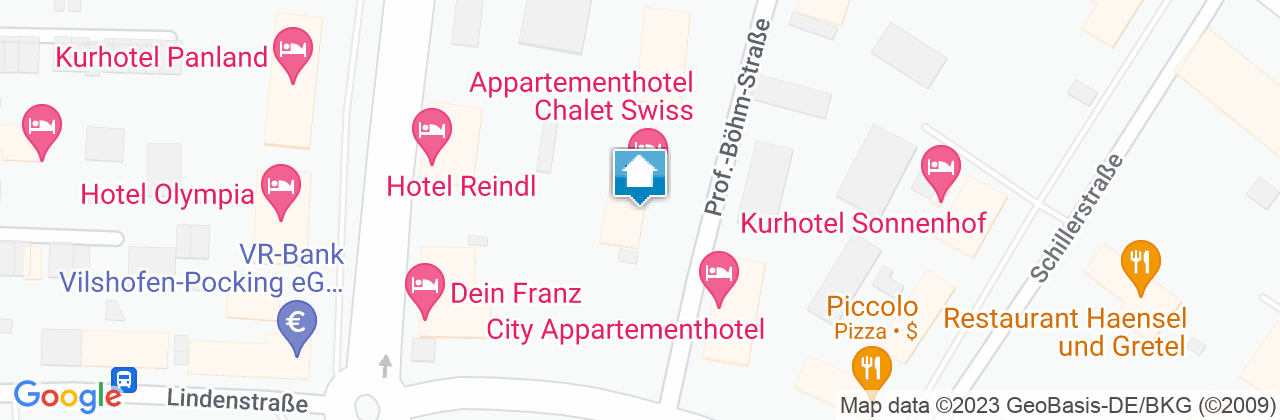
Task: Select the Kurhotel Panland hotel pin
Action: pyautogui.click(x=293, y=50)
